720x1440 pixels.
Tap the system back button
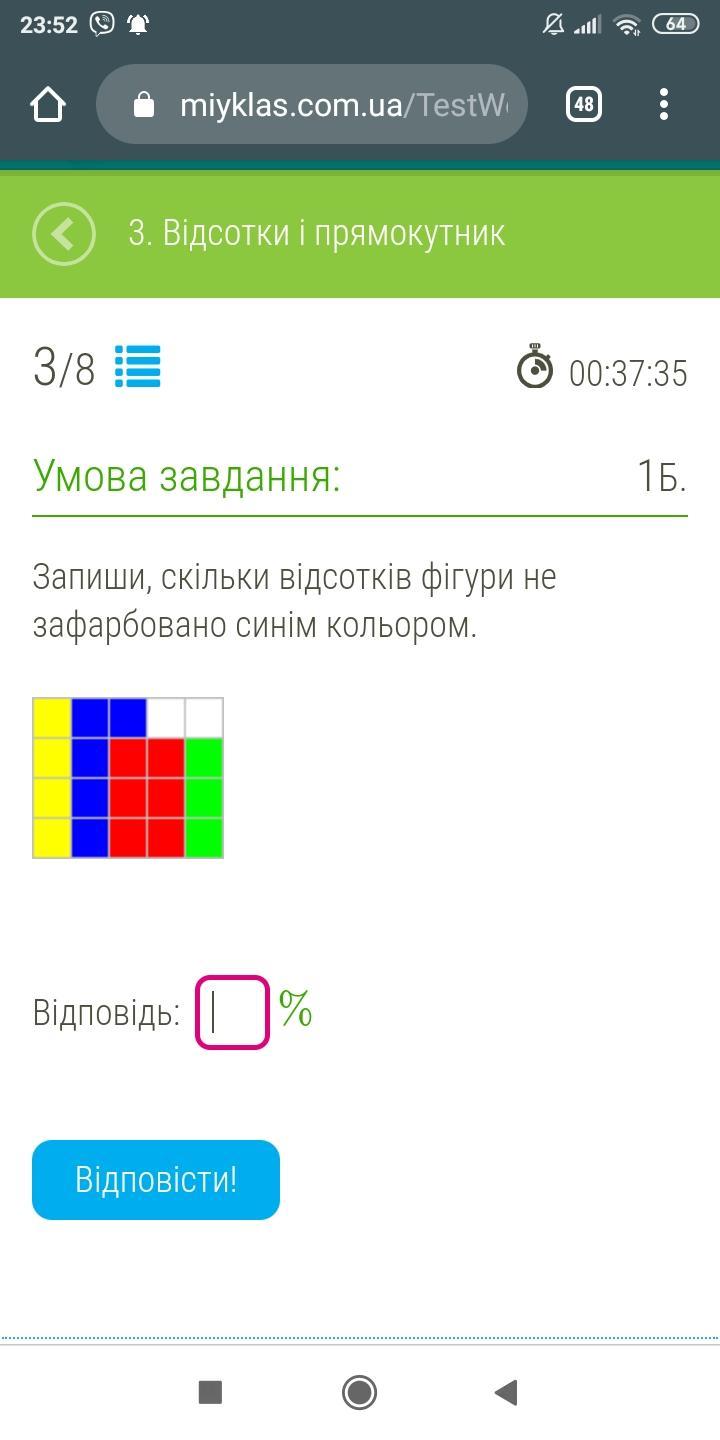tap(507, 1392)
